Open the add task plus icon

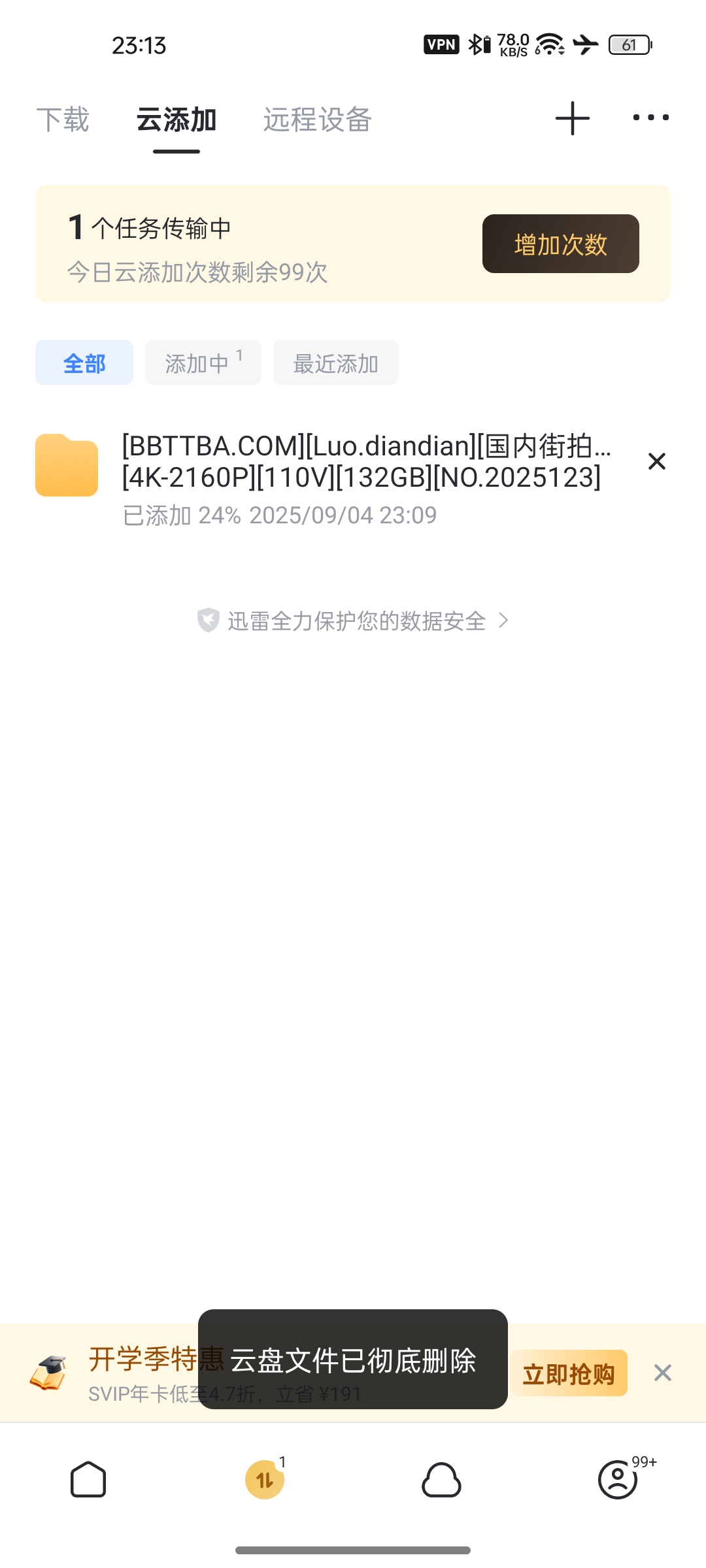pos(571,118)
